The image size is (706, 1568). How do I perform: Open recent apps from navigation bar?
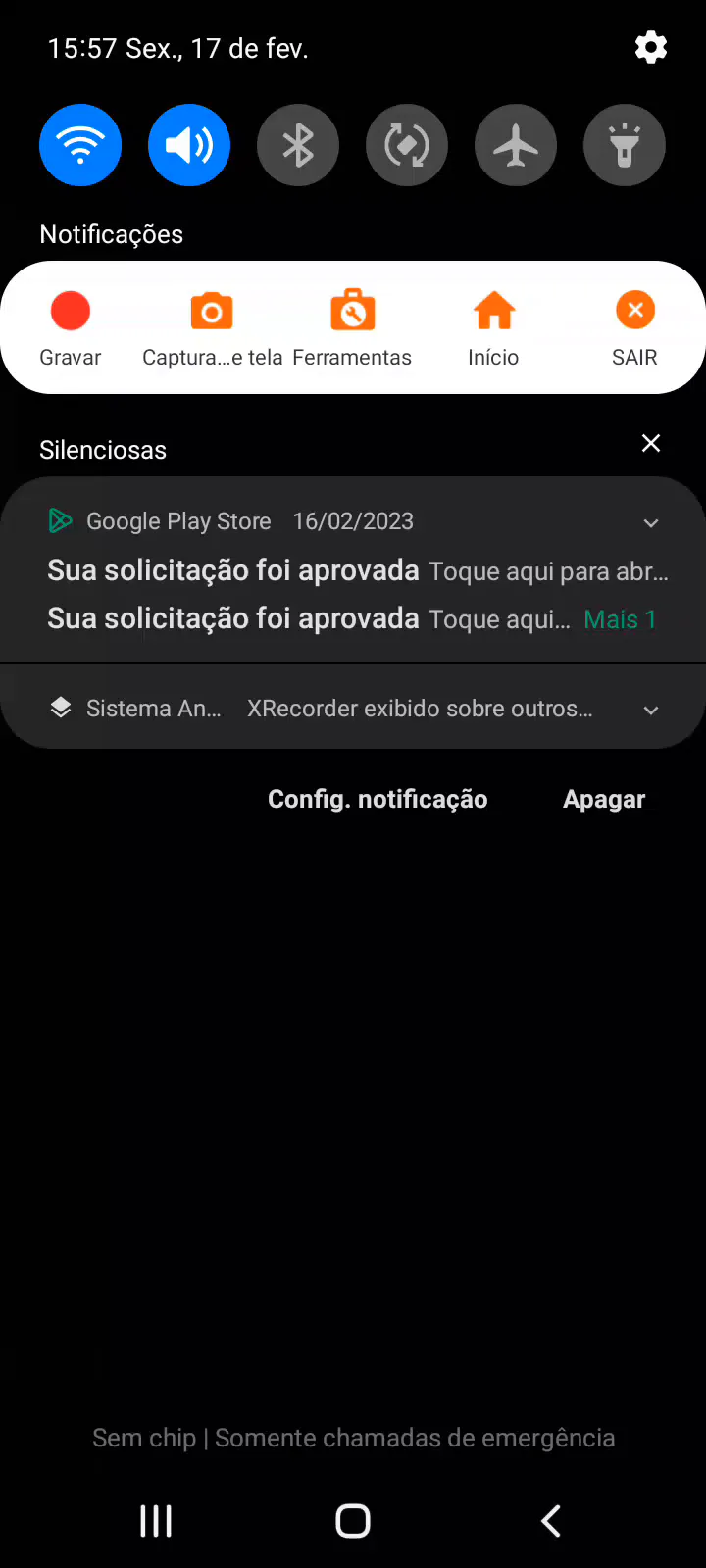[156, 1521]
